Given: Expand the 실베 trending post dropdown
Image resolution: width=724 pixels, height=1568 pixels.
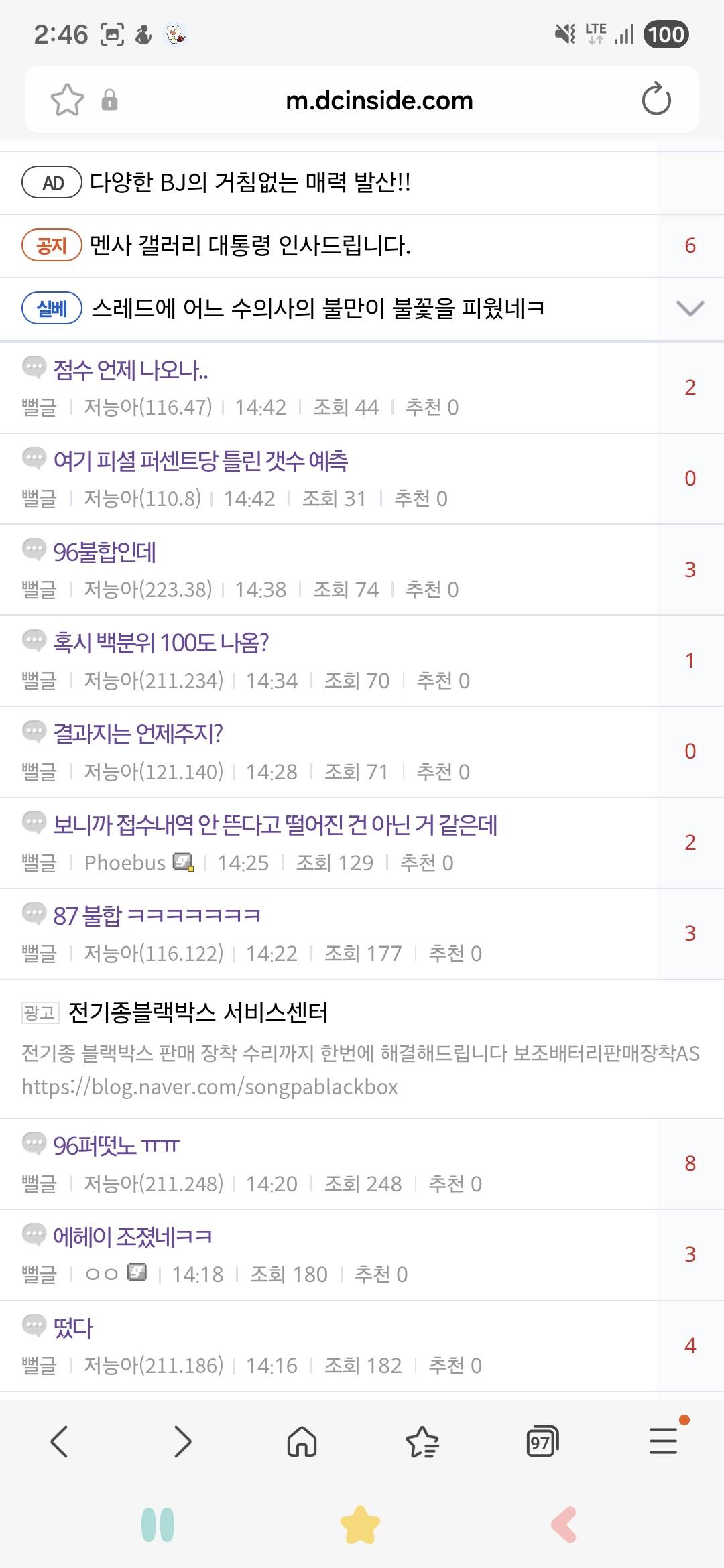Looking at the screenshot, I should (690, 308).
